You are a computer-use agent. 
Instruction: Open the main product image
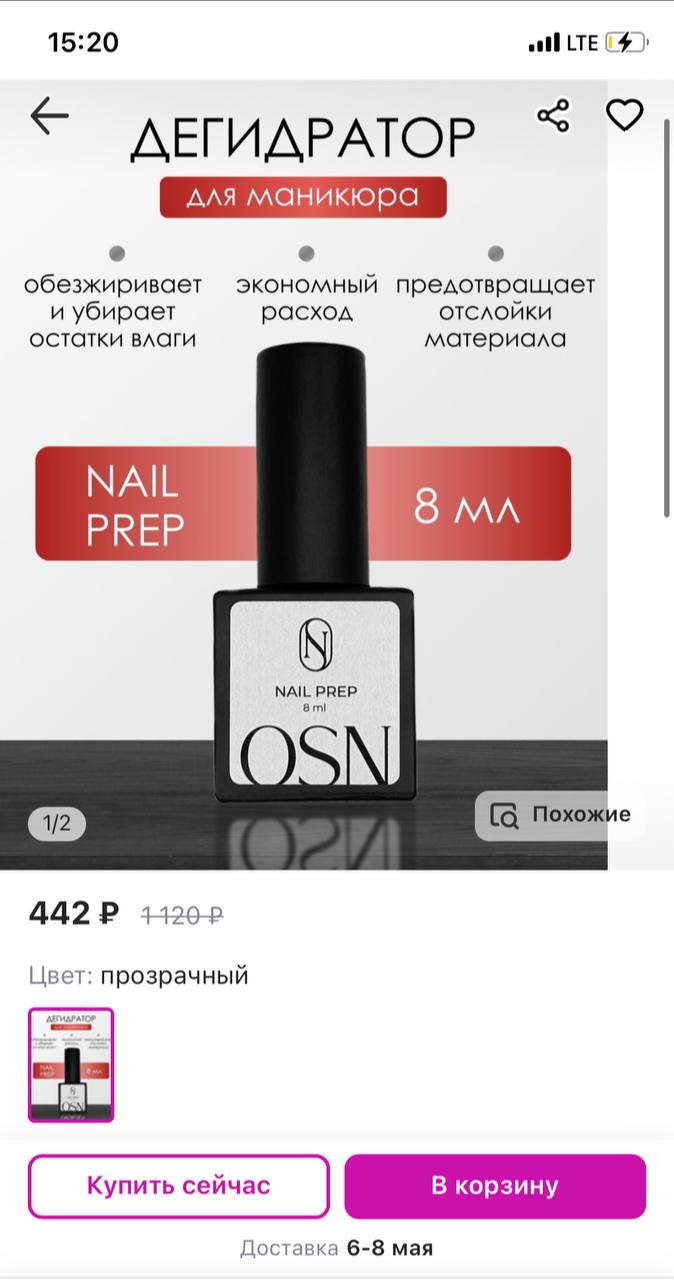click(x=303, y=475)
